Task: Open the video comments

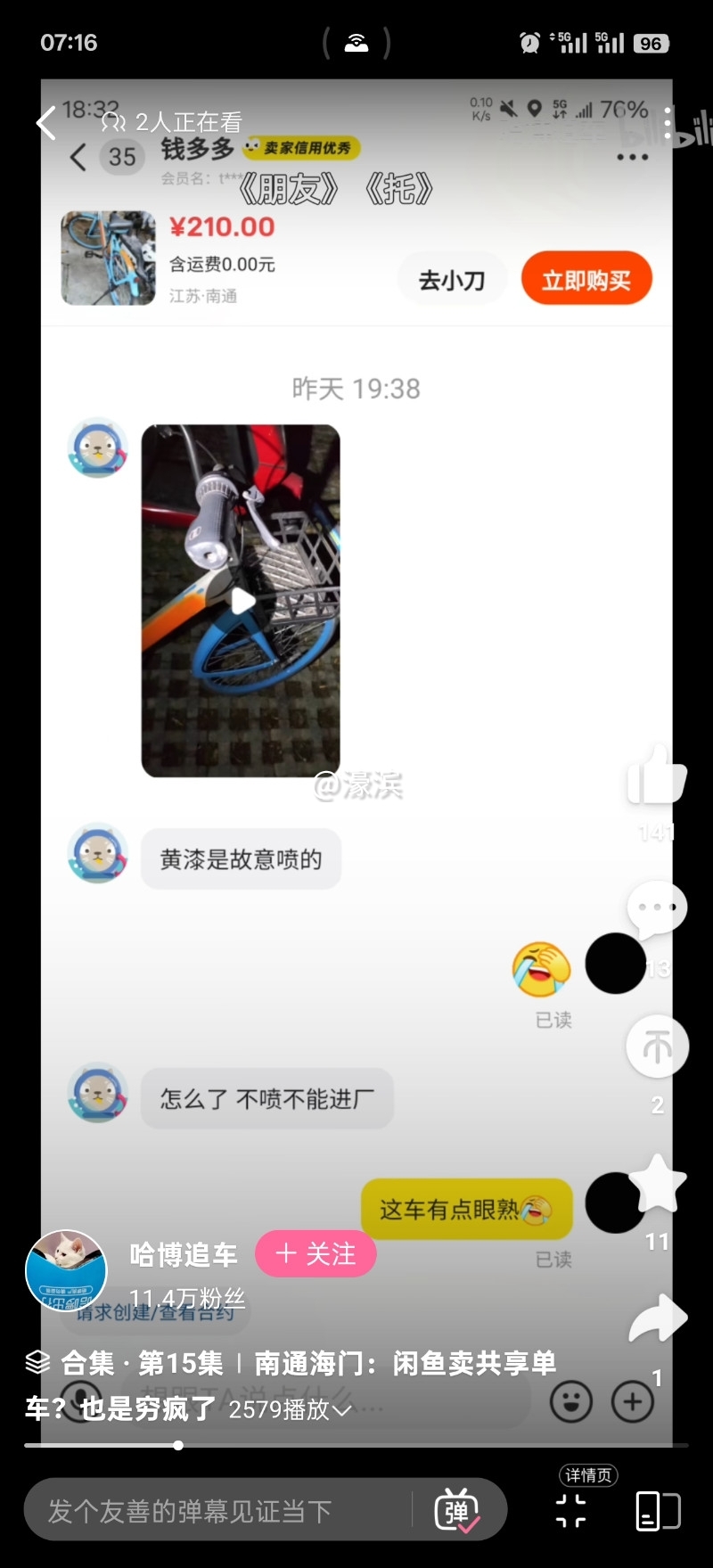Action: click(657, 909)
